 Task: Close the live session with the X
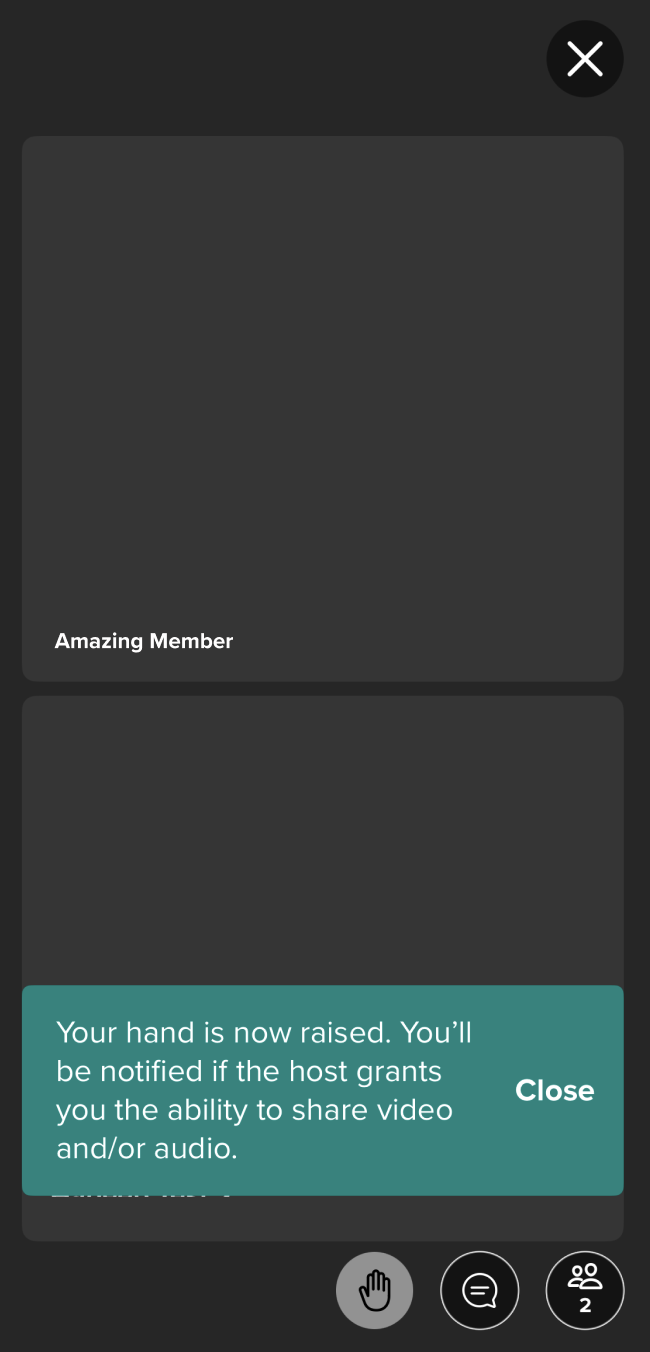pyautogui.click(x=585, y=59)
